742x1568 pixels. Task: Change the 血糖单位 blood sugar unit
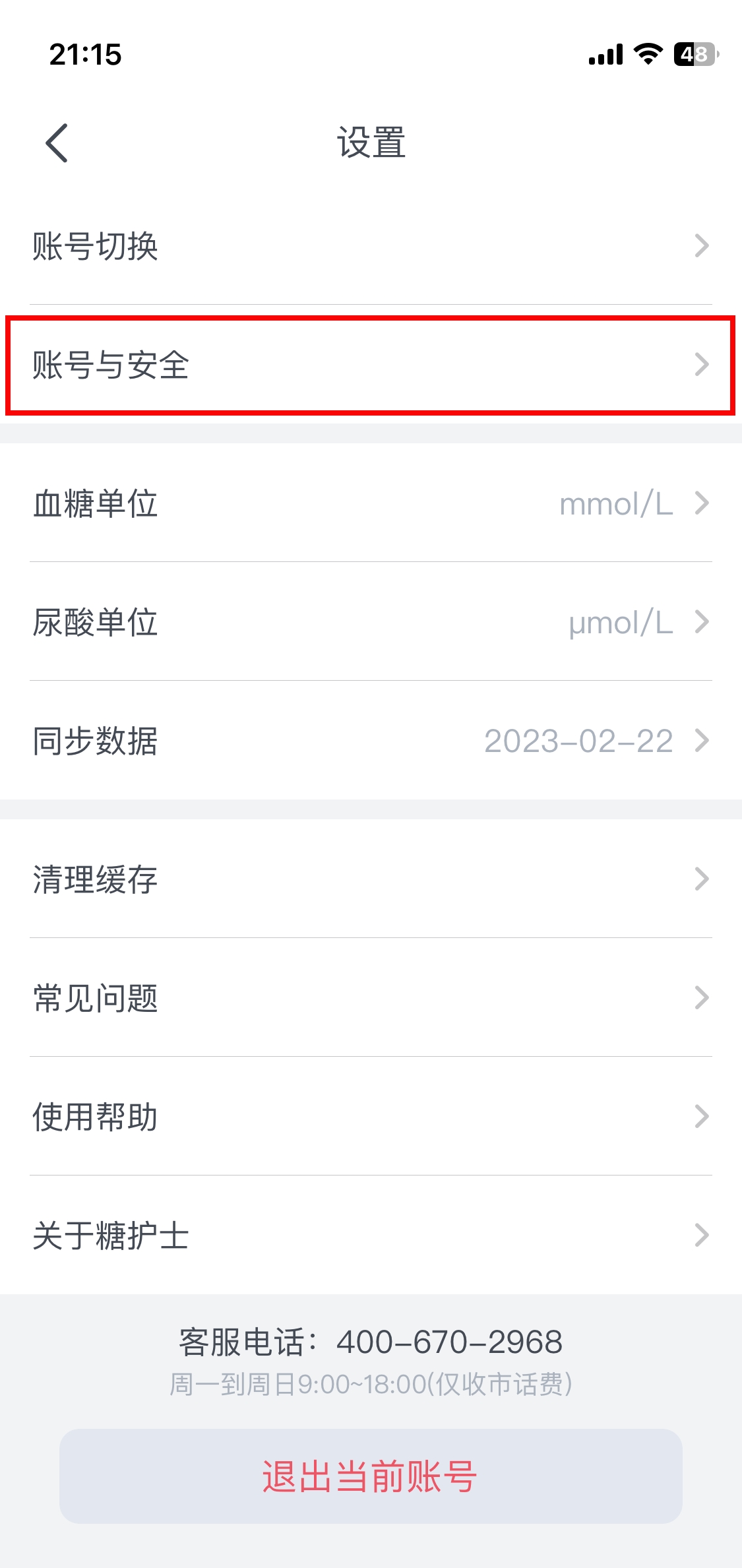click(x=371, y=503)
